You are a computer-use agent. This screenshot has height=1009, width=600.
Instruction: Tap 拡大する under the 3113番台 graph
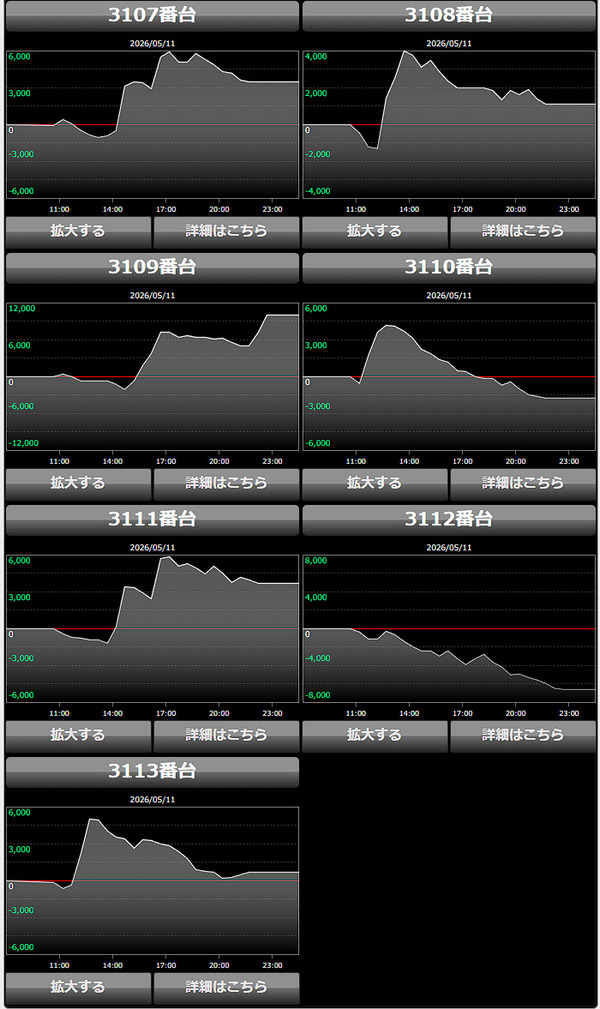click(79, 988)
